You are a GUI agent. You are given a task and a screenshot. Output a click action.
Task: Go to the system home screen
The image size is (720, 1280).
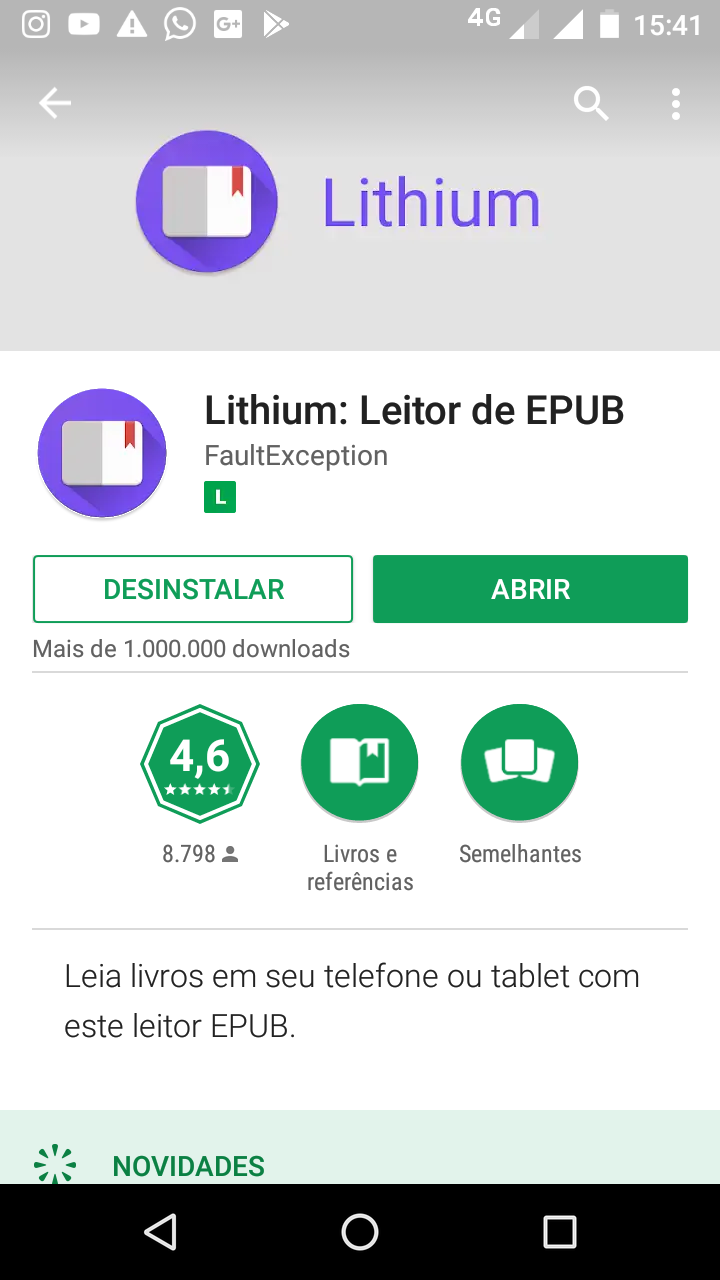click(x=360, y=1232)
